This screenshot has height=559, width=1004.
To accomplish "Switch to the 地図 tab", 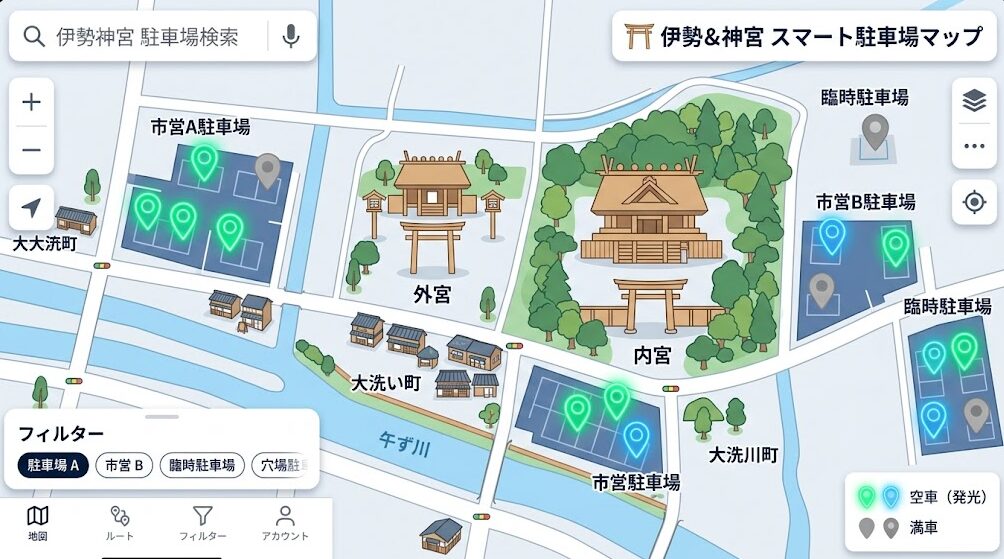I will [x=37, y=523].
